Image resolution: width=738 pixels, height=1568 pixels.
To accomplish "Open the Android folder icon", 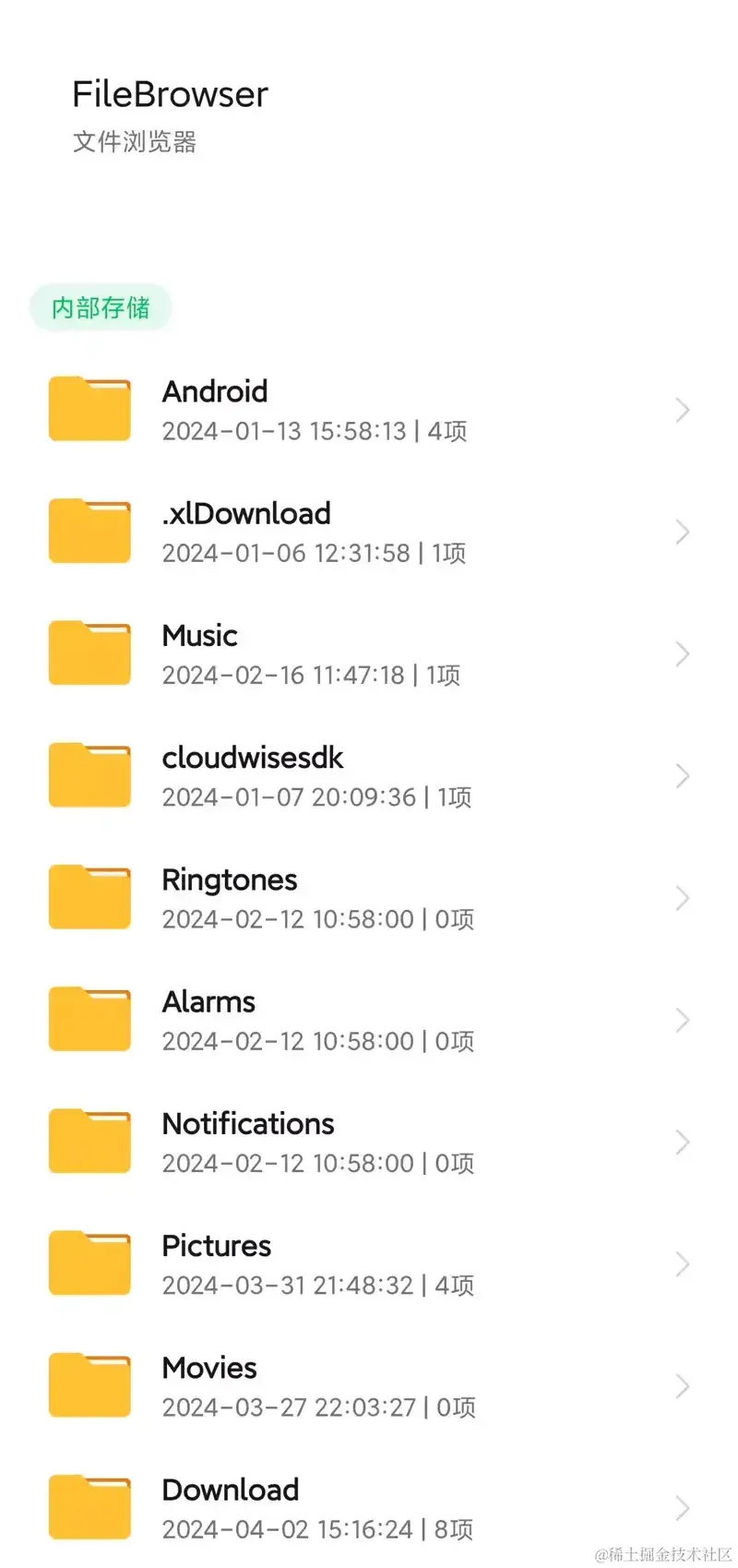I will pyautogui.click(x=89, y=409).
